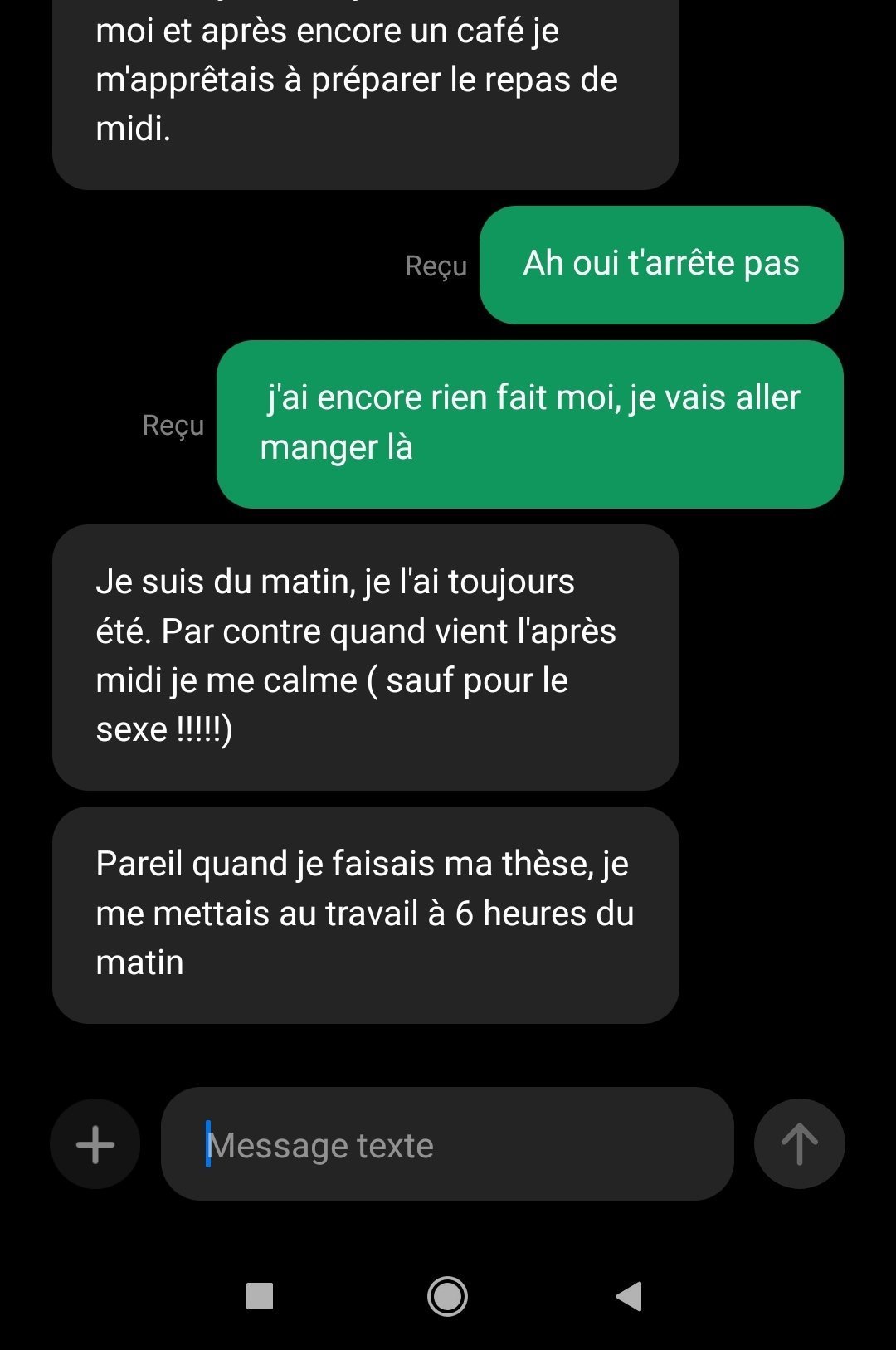Go back using the system back triangle
Viewport: 896px width, 1350px height.
pos(630,1295)
